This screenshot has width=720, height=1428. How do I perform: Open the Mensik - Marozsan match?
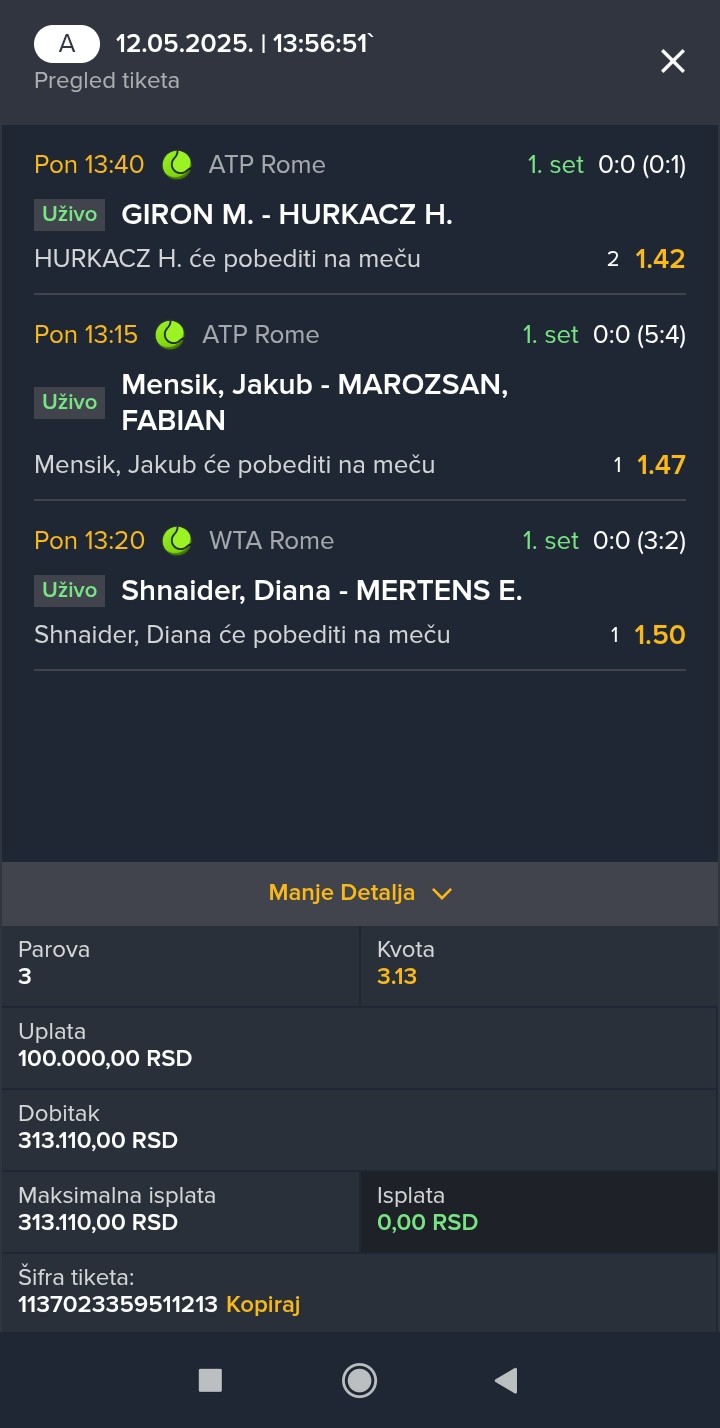[315, 402]
